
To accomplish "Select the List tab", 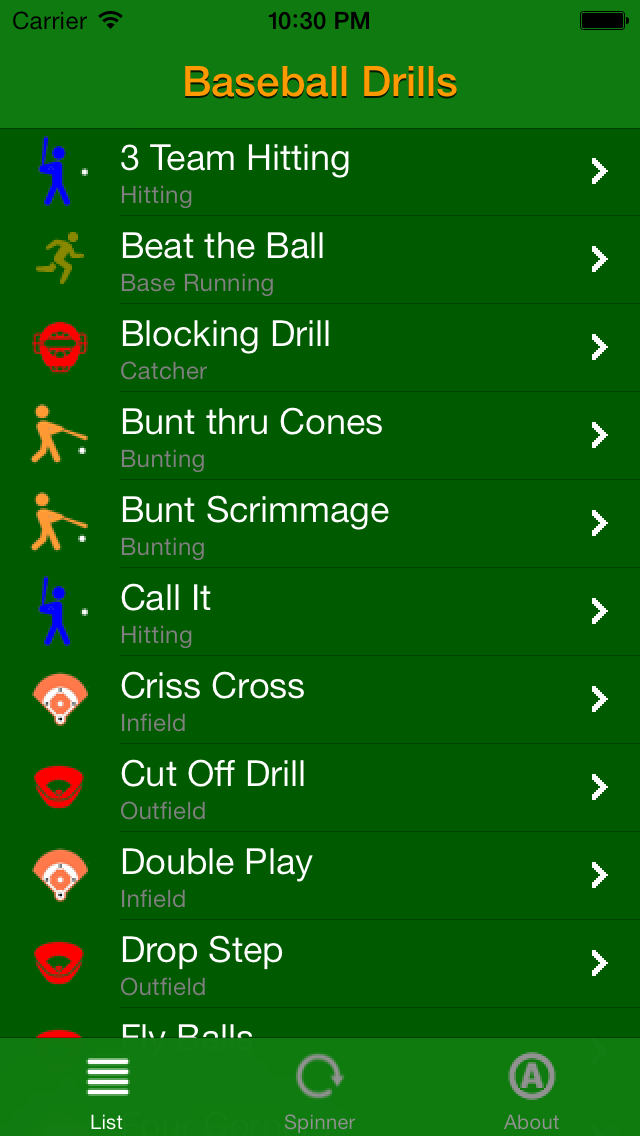I will 107,1090.
